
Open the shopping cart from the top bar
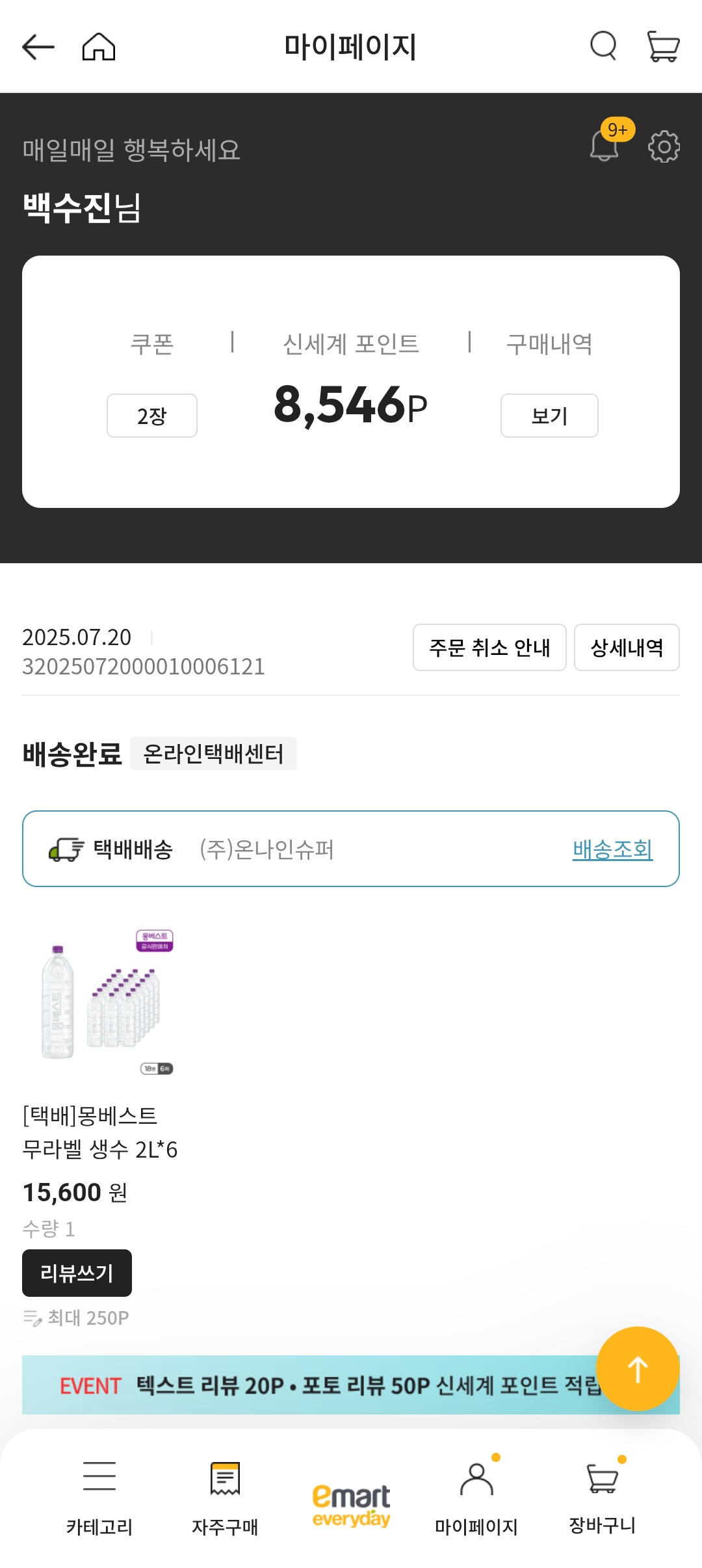[662, 47]
